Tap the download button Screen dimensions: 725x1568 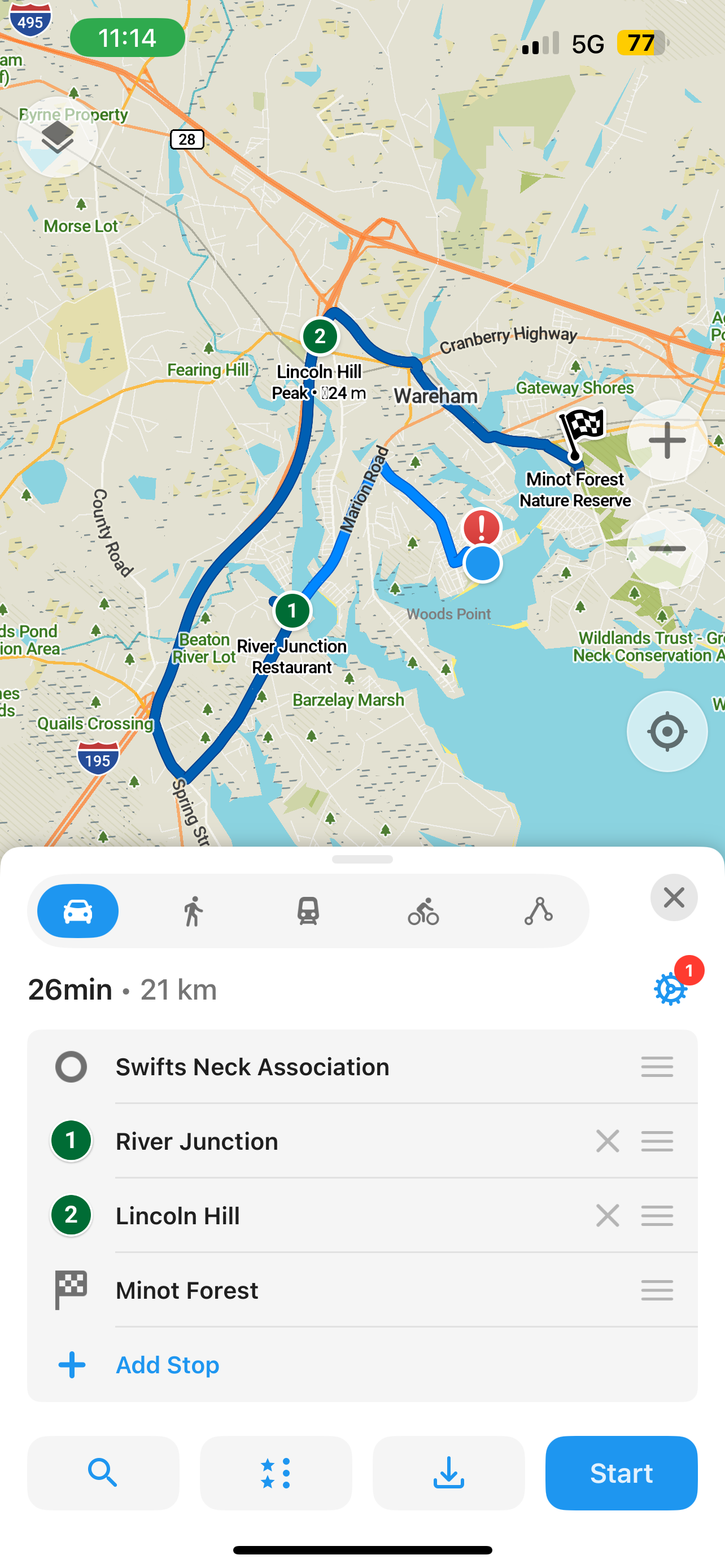coord(449,1473)
